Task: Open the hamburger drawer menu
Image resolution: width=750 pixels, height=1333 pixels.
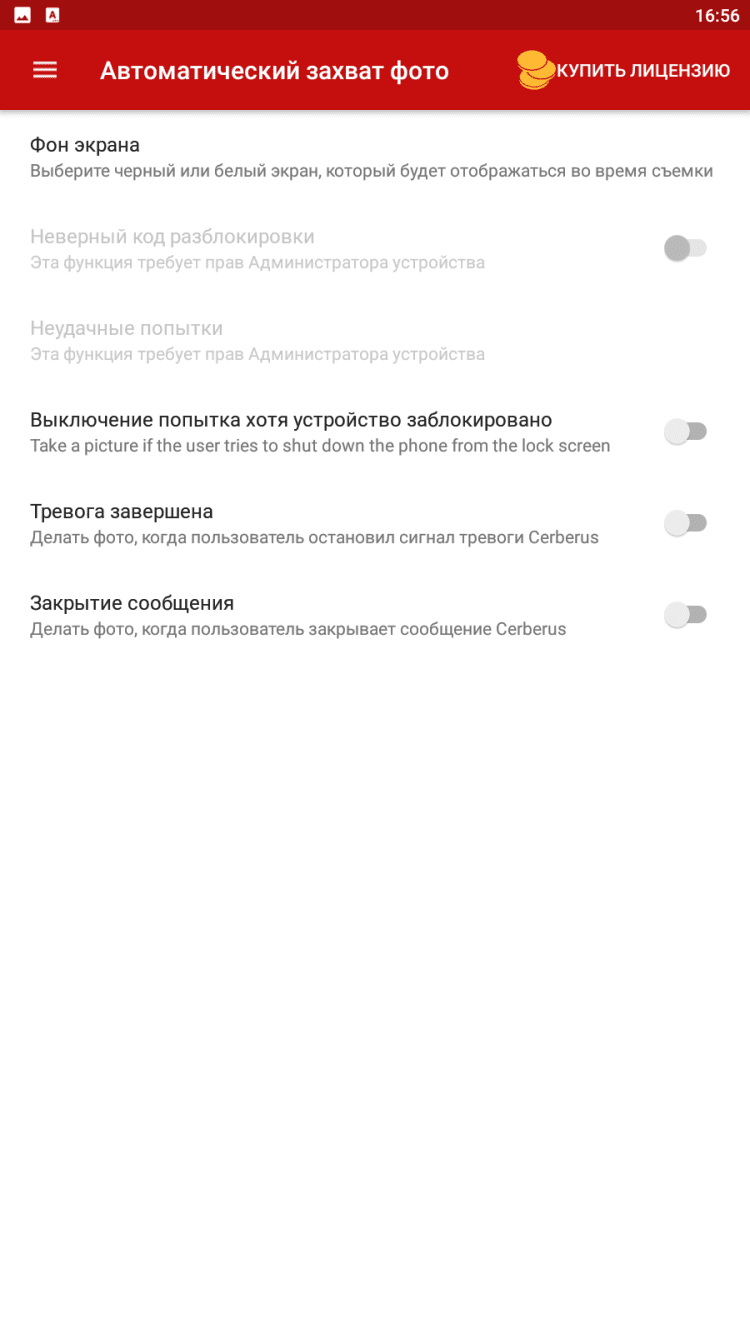Action: [45, 70]
